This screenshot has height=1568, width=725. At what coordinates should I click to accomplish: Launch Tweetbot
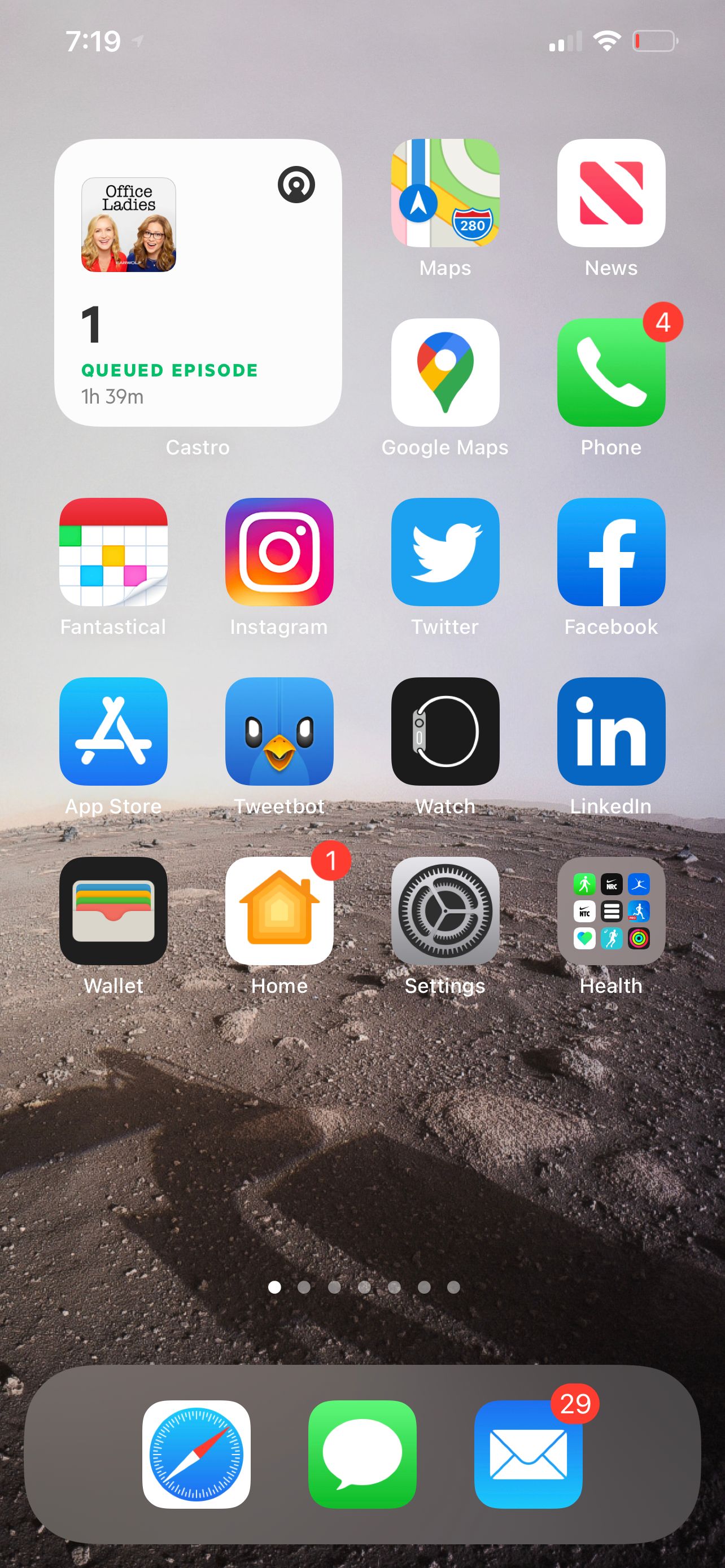[279, 731]
